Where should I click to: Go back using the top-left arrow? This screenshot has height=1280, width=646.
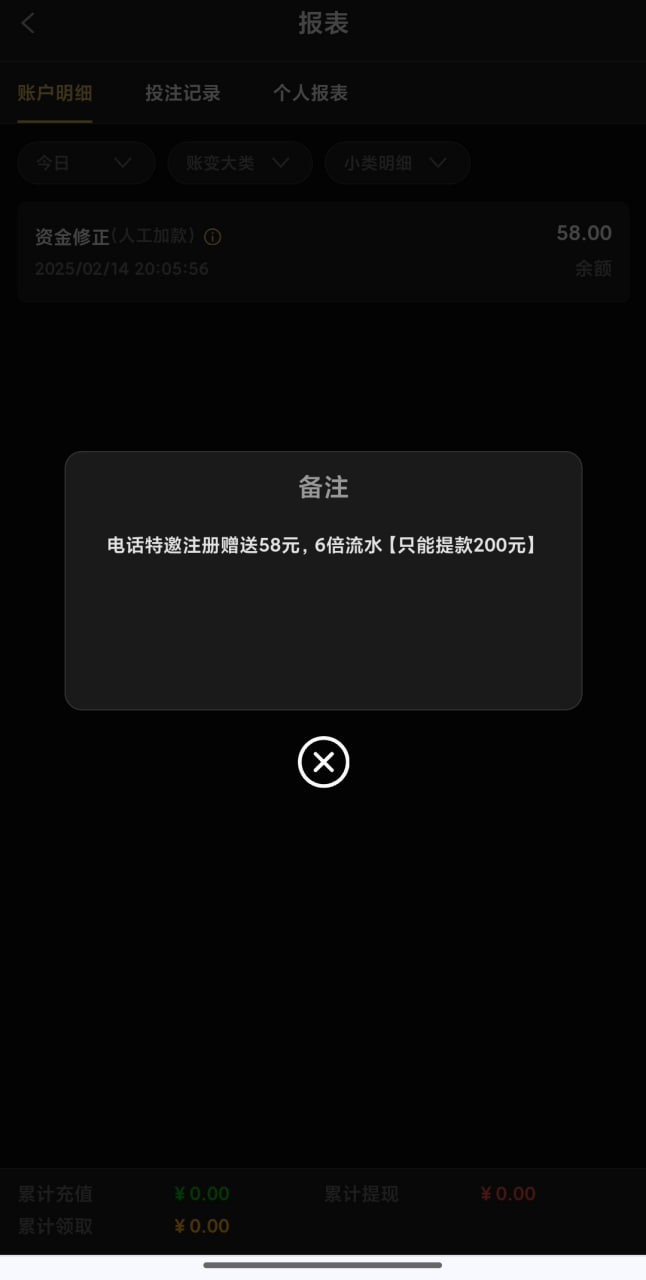[x=28, y=23]
